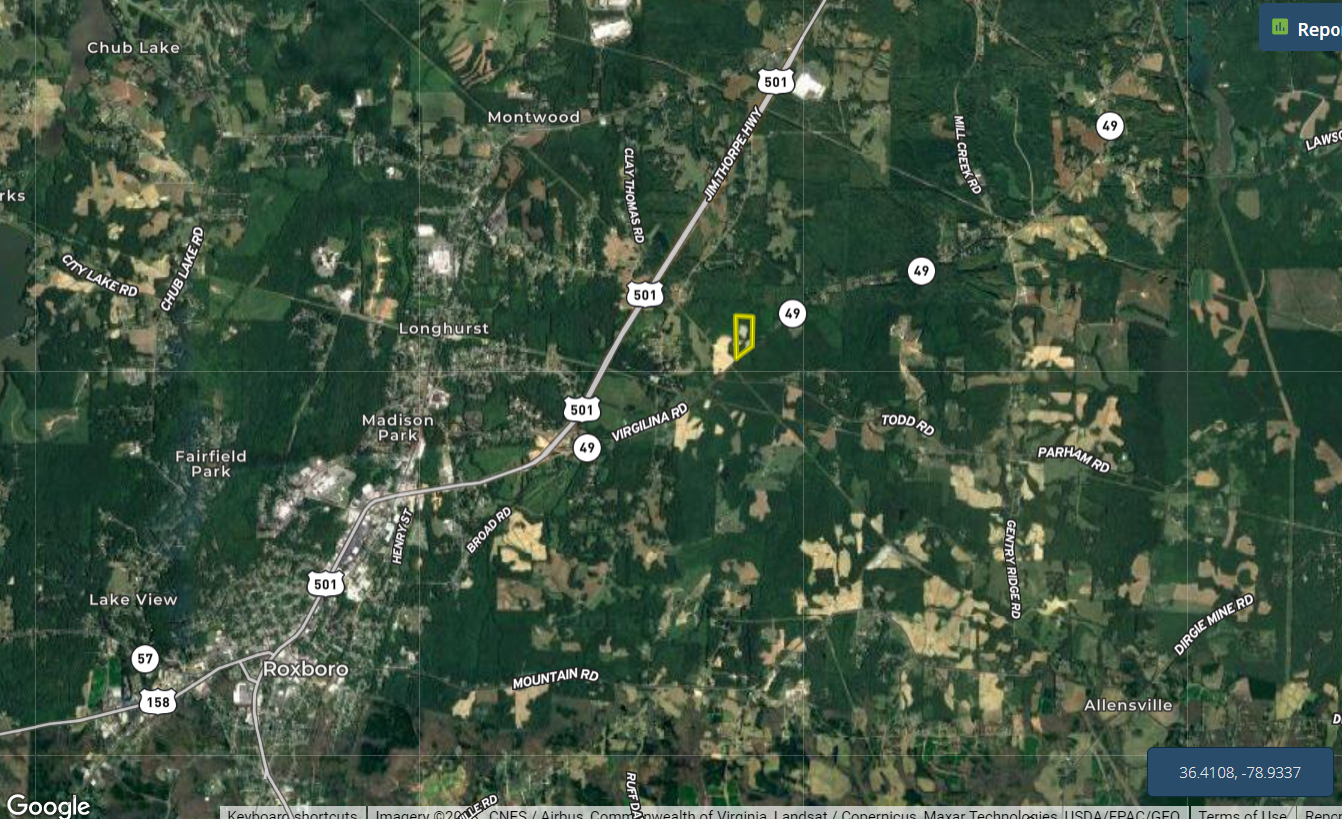
Task: Open the Report button
Action: click(x=1303, y=28)
